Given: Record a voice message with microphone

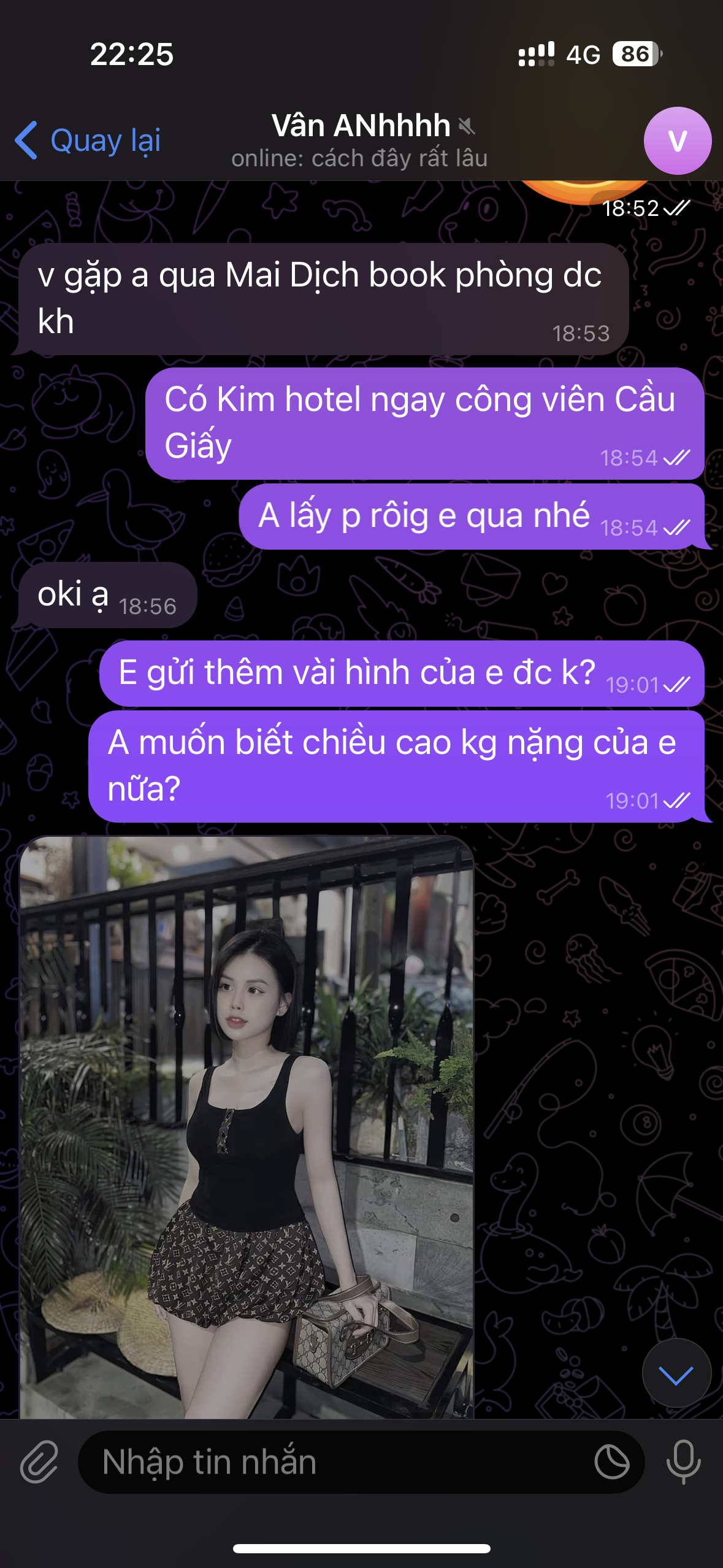Looking at the screenshot, I should click(683, 1462).
